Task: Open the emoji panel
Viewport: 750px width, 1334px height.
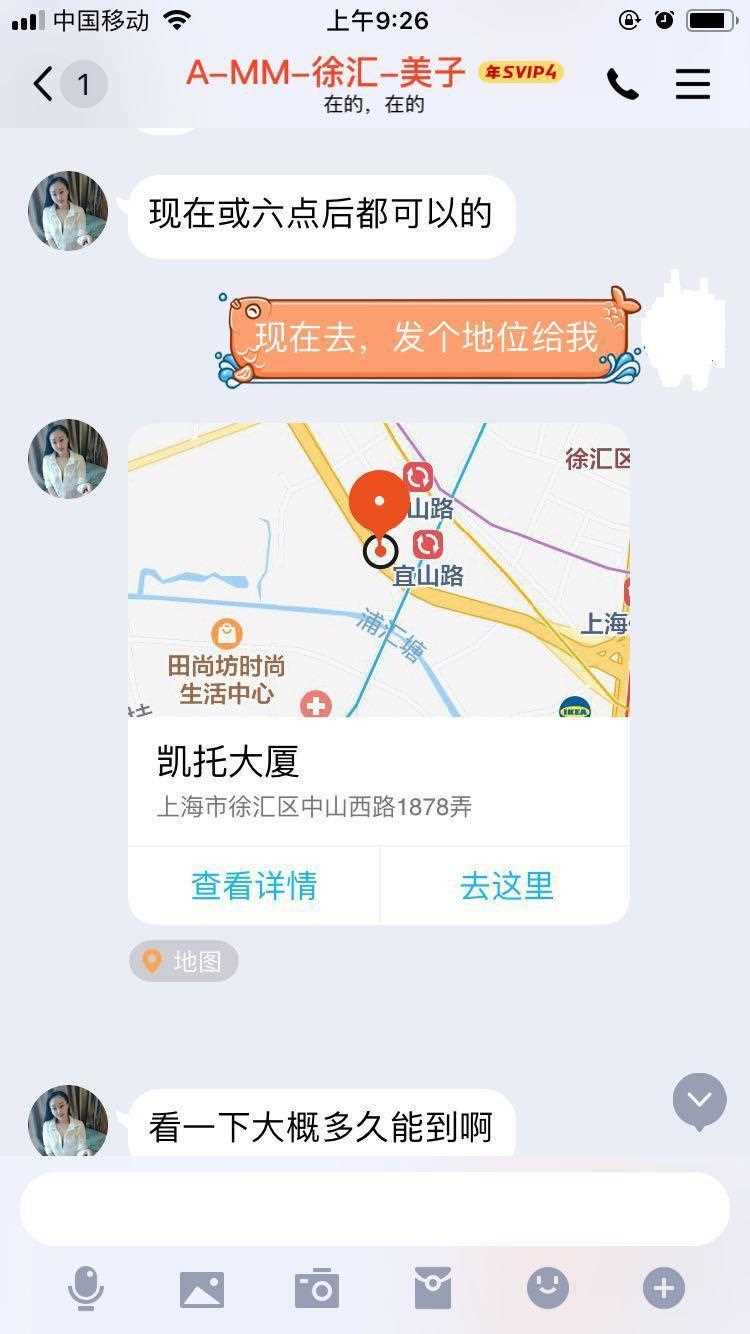Action: point(548,1288)
